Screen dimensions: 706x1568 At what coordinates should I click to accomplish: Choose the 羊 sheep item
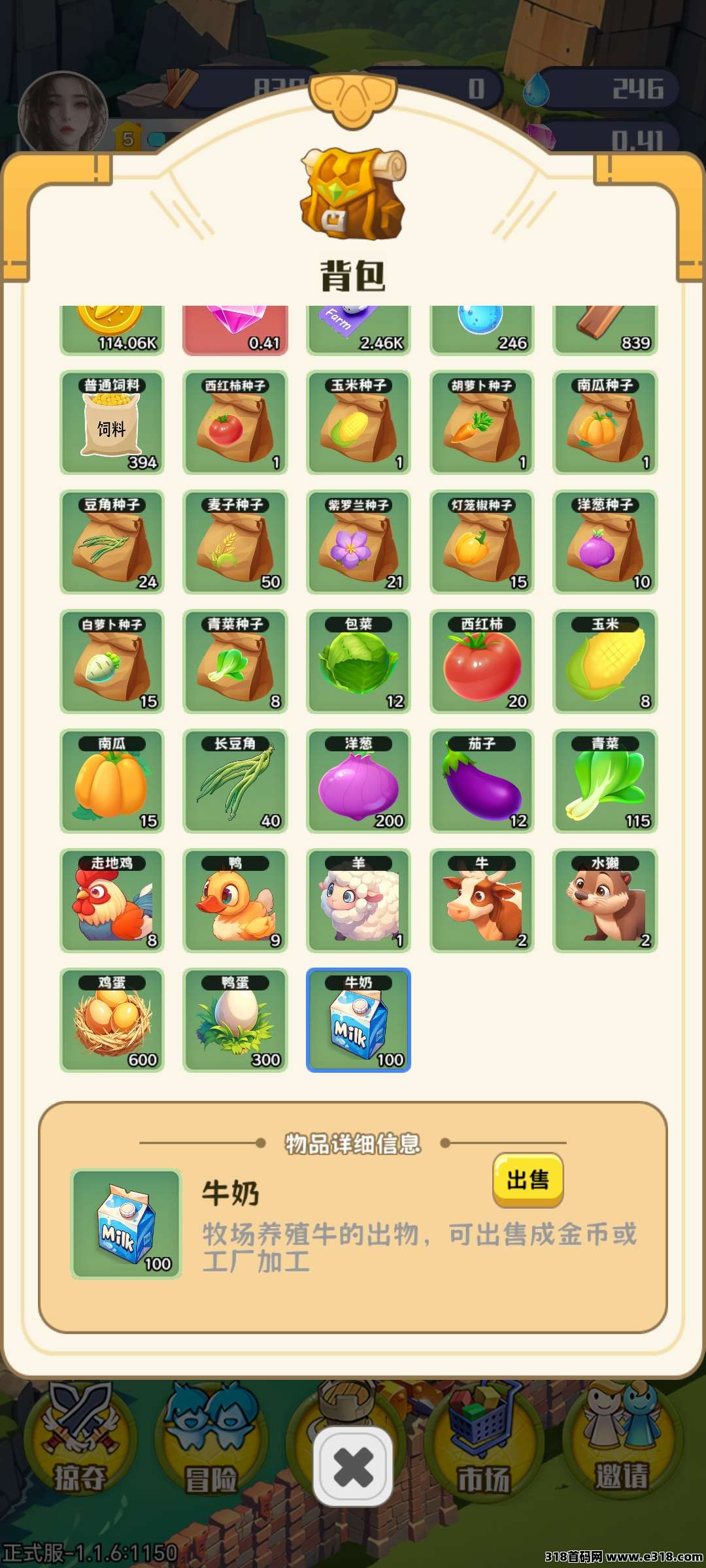[358, 900]
